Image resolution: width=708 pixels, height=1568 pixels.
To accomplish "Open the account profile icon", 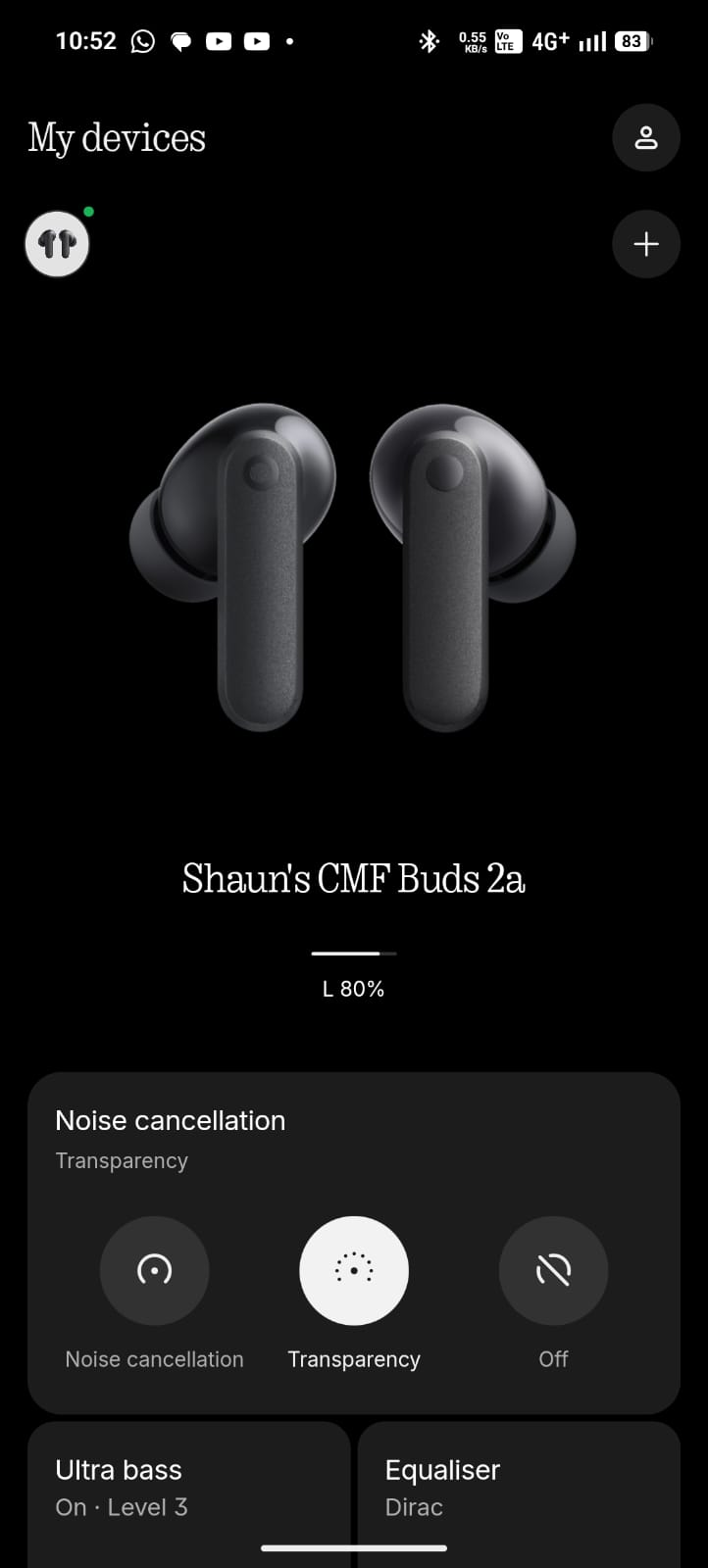I will coord(645,138).
